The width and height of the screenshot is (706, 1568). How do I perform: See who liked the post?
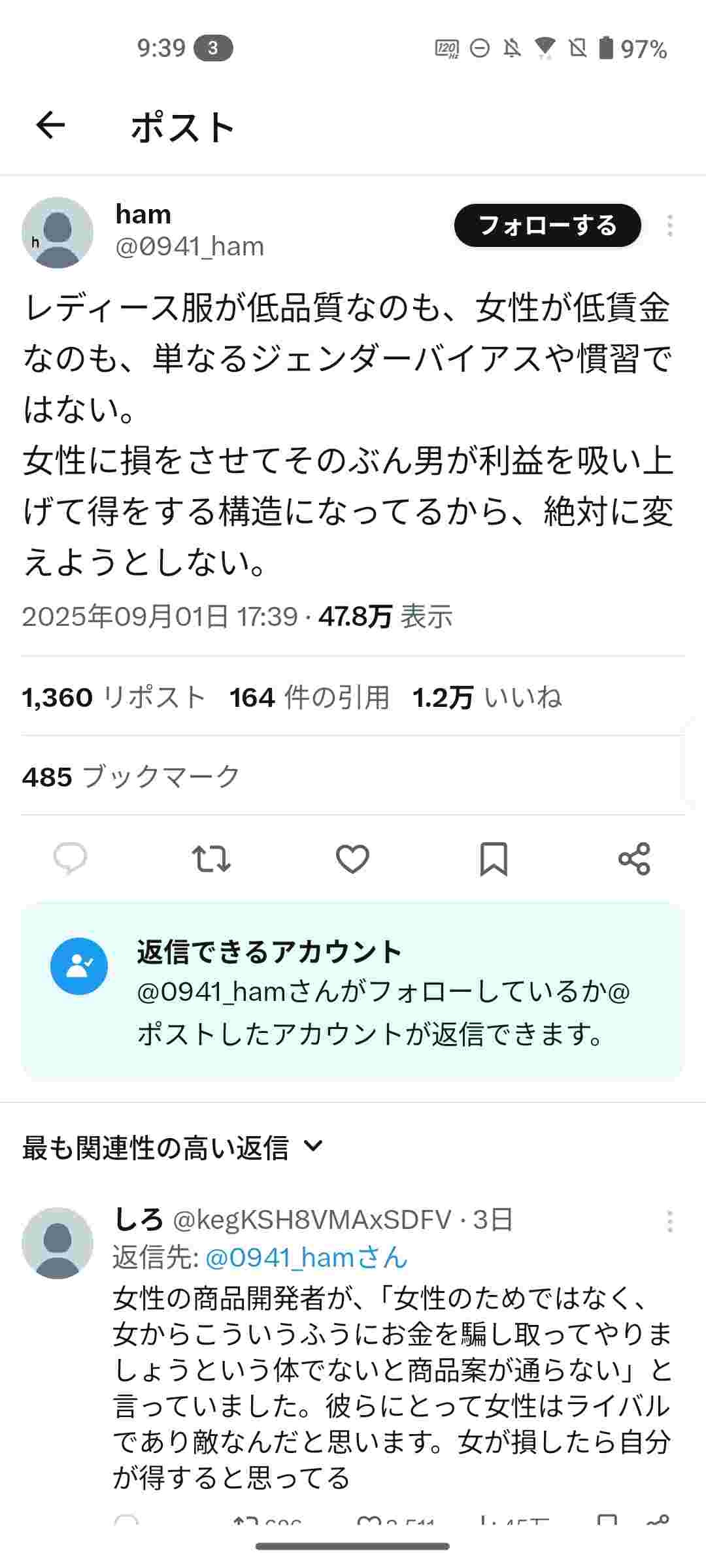pos(487,698)
